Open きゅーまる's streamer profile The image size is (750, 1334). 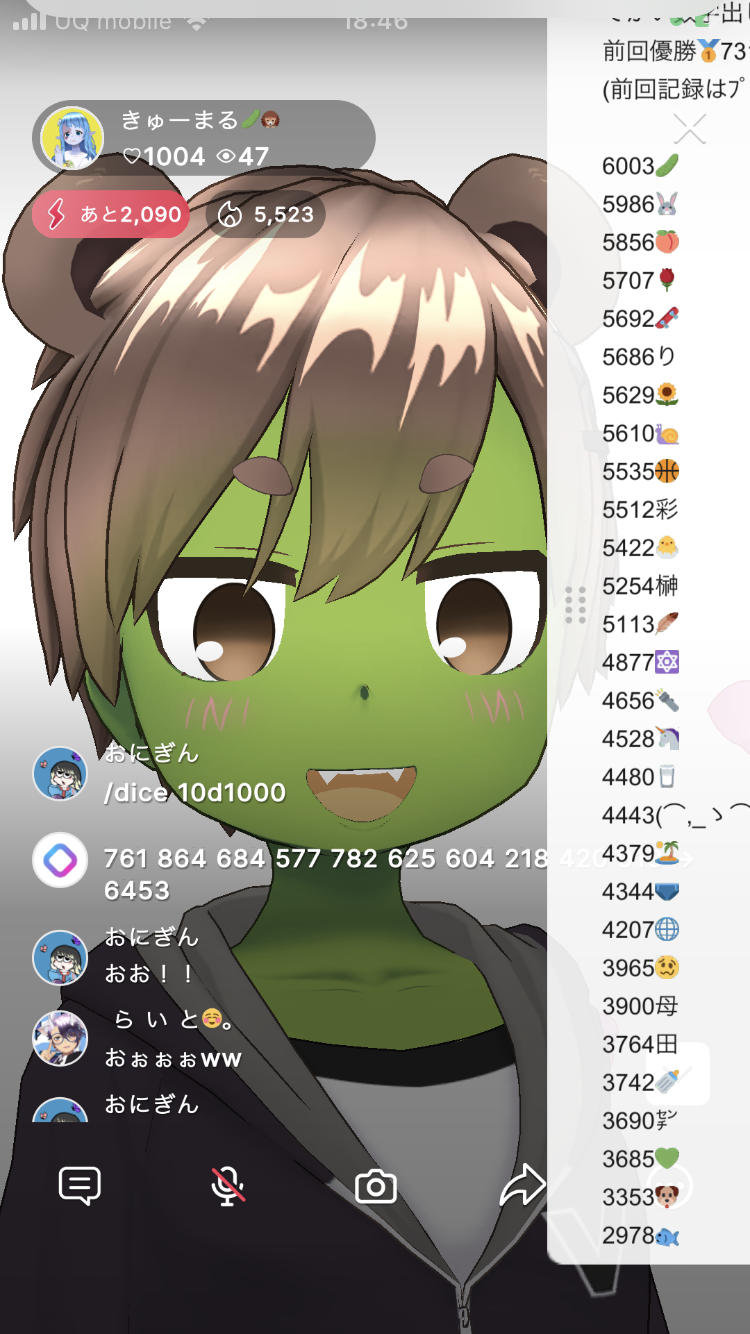[x=73, y=139]
